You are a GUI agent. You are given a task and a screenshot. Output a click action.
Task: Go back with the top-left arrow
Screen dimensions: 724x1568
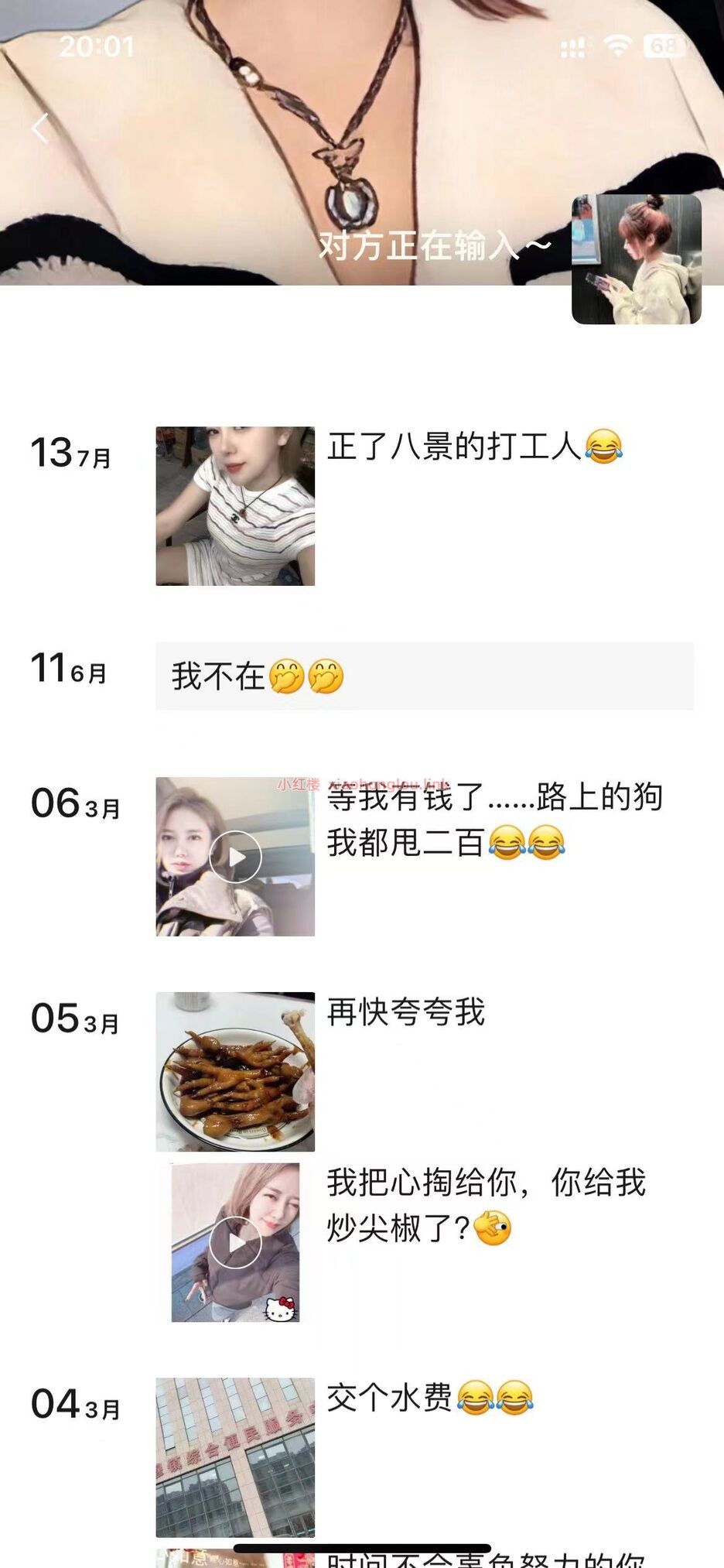coord(40,128)
